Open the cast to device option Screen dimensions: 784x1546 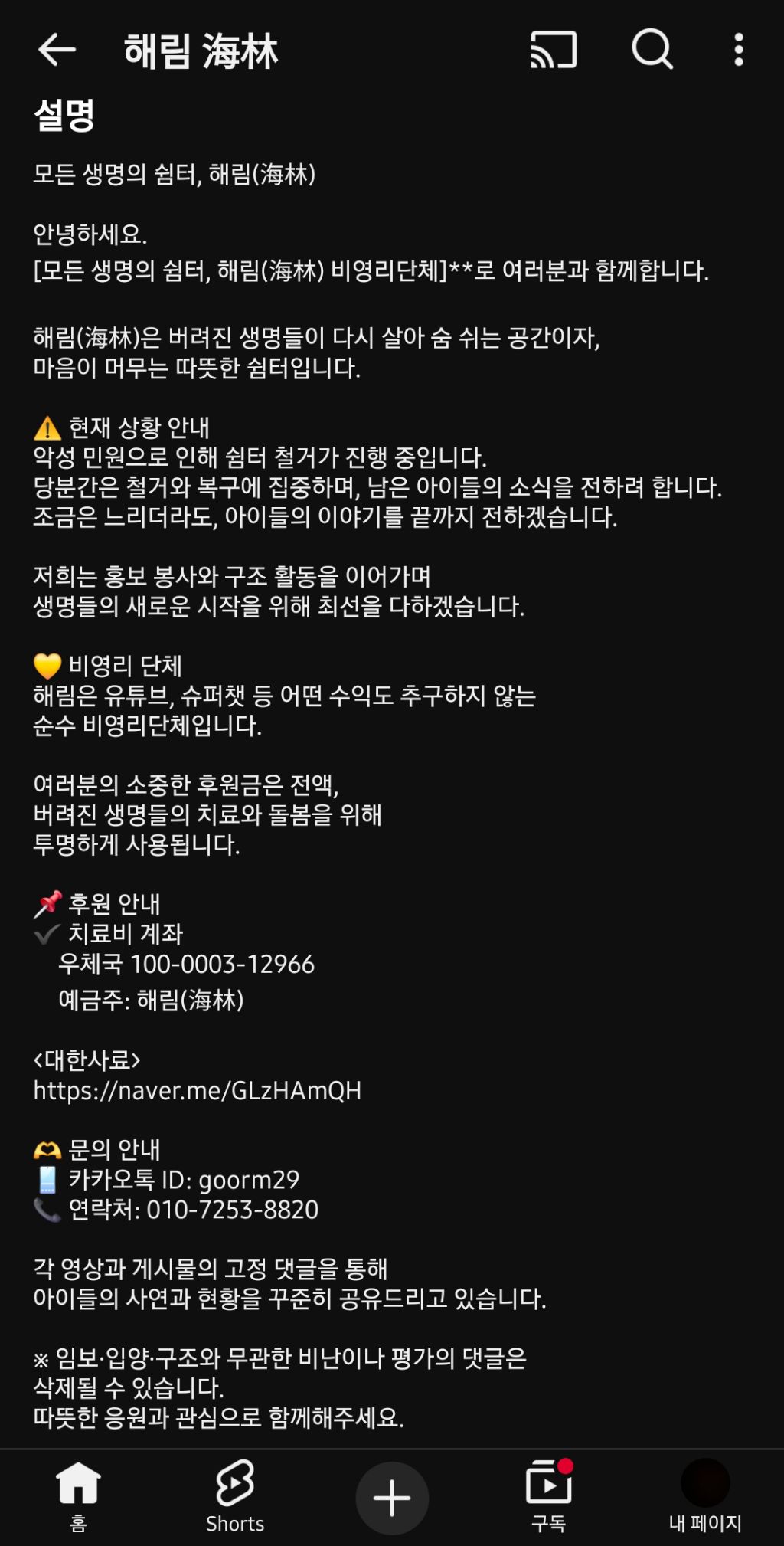click(553, 51)
